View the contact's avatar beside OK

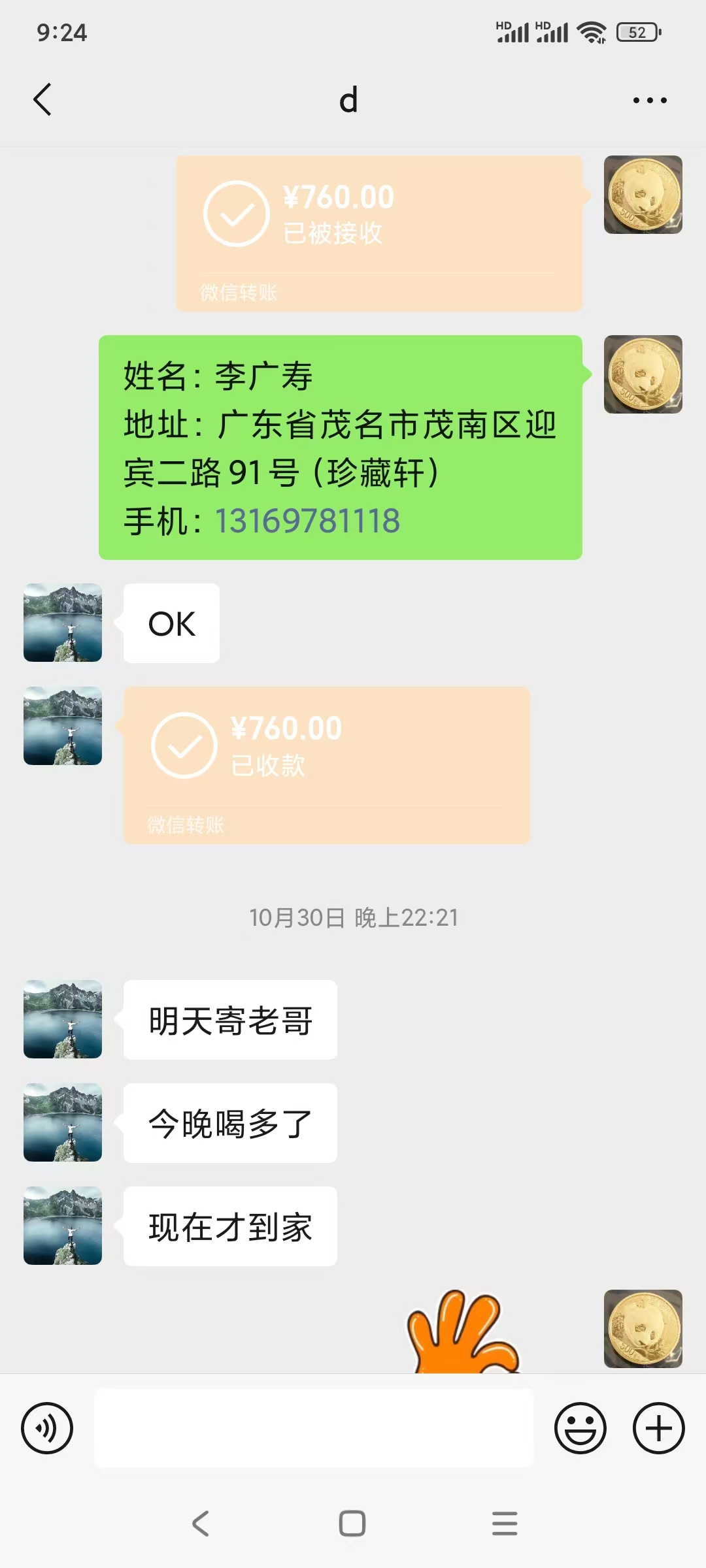click(63, 623)
